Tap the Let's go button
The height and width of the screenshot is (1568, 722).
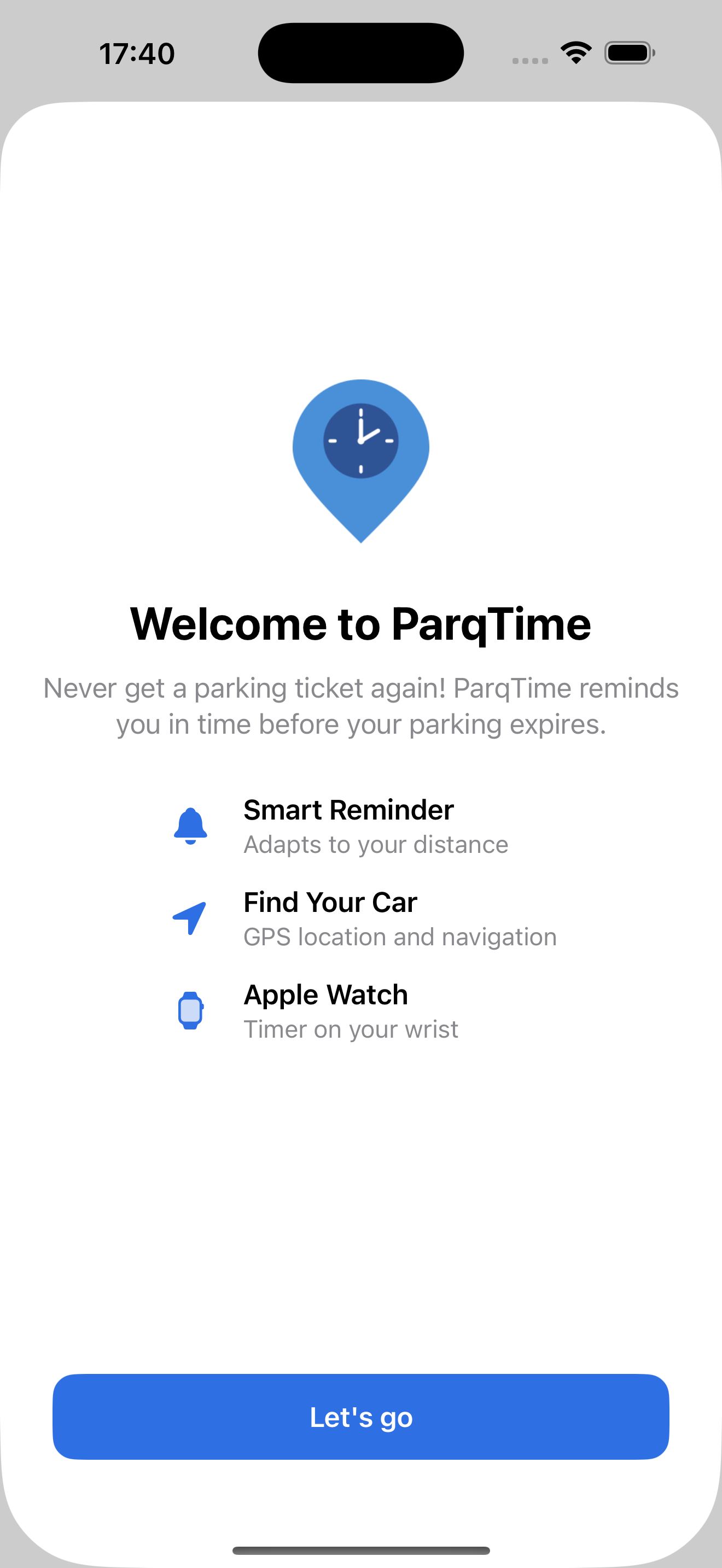pyautogui.click(x=361, y=1417)
